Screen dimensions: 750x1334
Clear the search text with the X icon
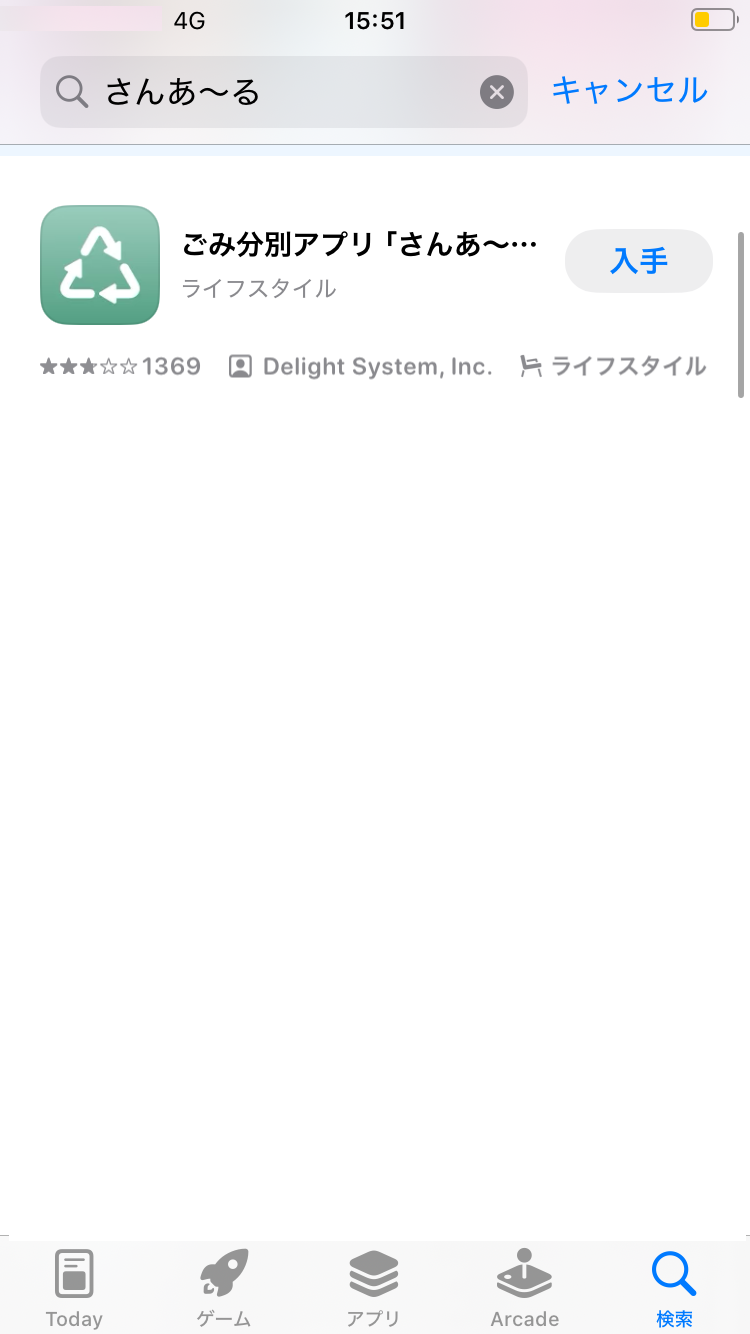pos(496,92)
